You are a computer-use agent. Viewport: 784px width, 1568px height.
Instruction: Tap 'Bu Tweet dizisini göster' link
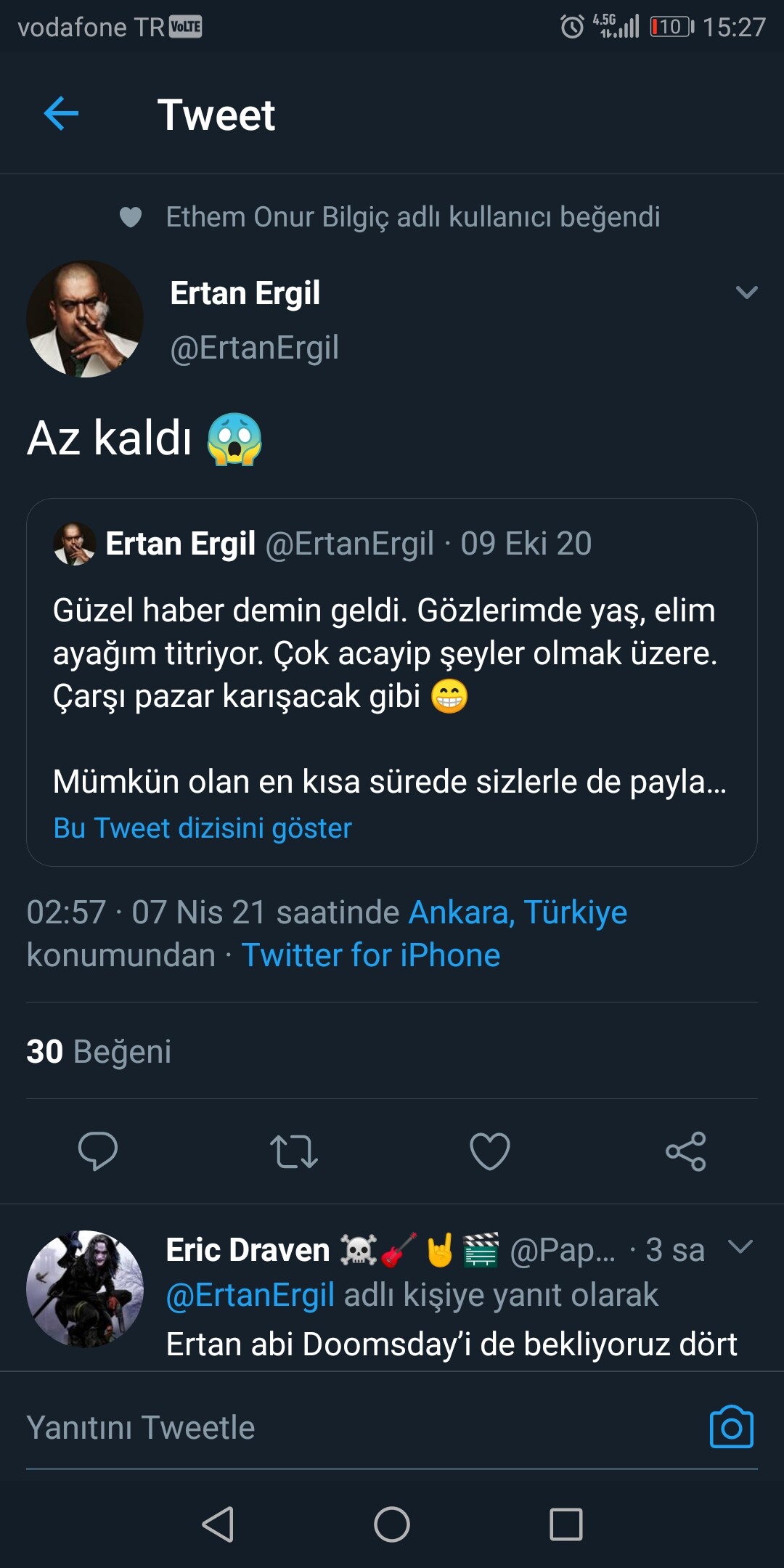203,828
